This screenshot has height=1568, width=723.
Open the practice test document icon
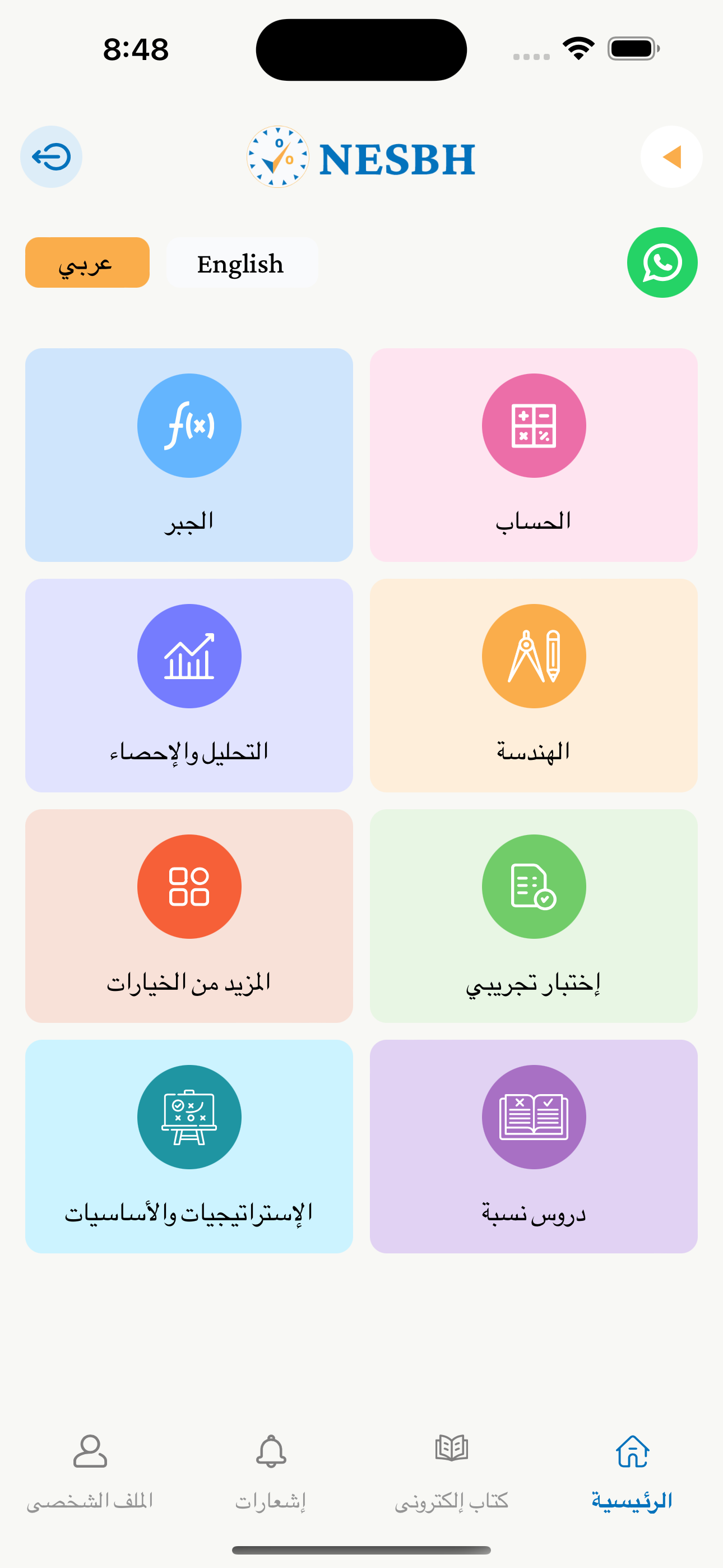point(533,886)
